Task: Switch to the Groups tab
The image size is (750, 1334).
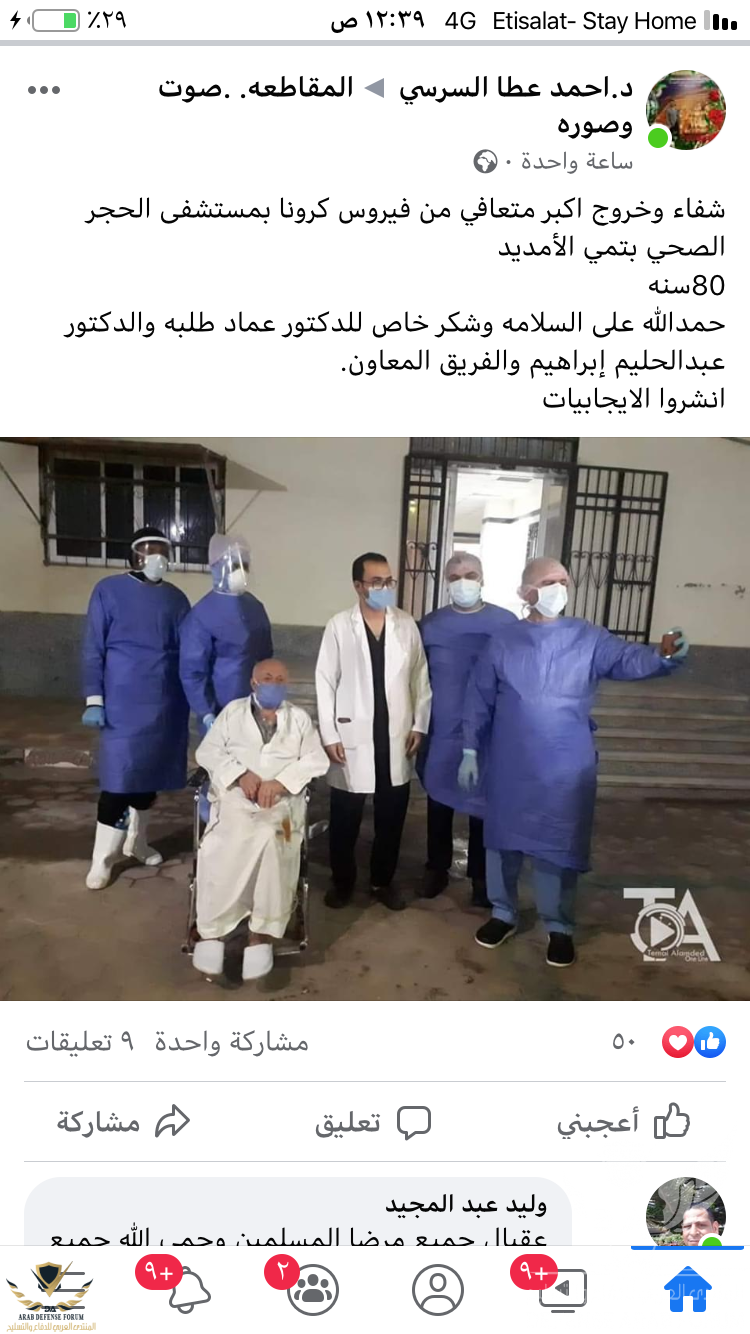Action: point(312,1290)
